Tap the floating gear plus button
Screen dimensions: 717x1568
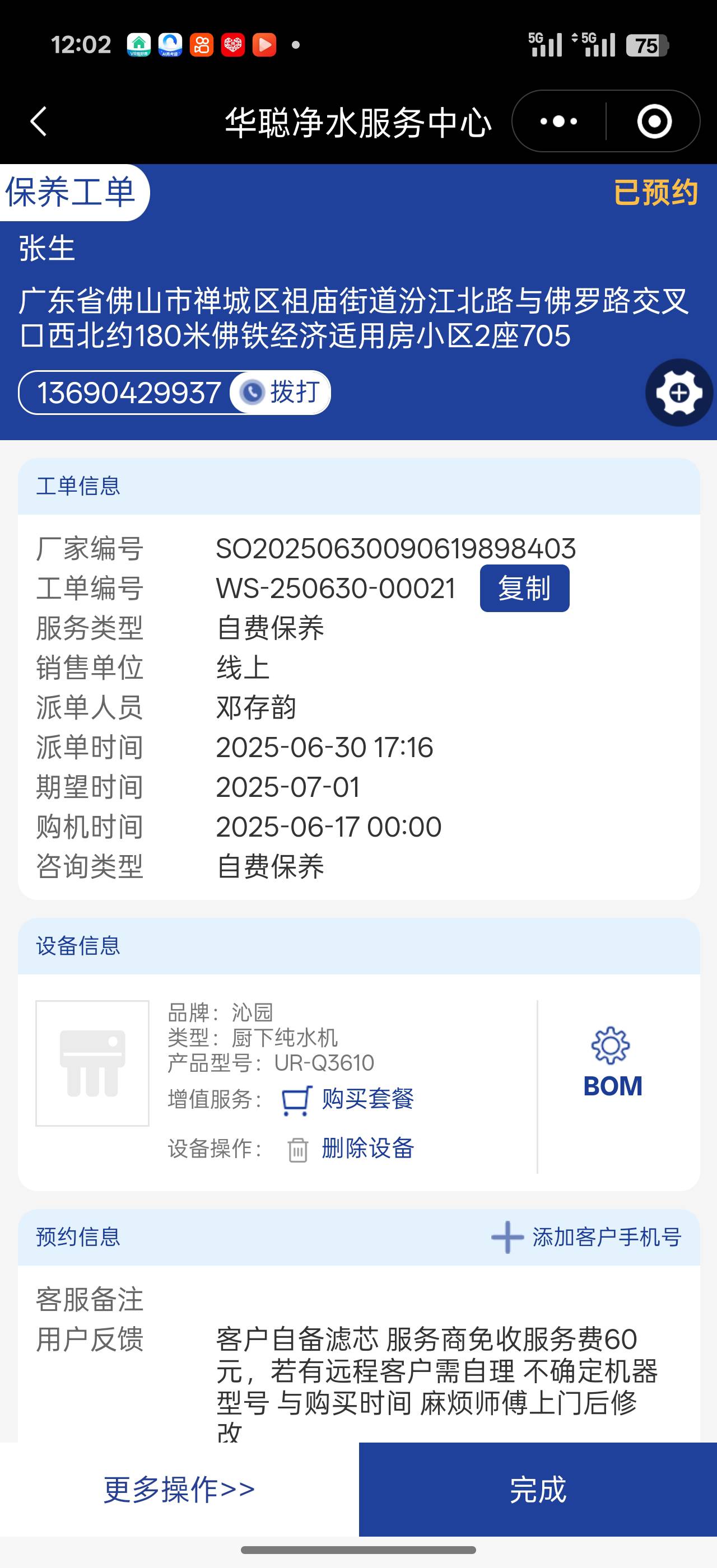pos(679,393)
